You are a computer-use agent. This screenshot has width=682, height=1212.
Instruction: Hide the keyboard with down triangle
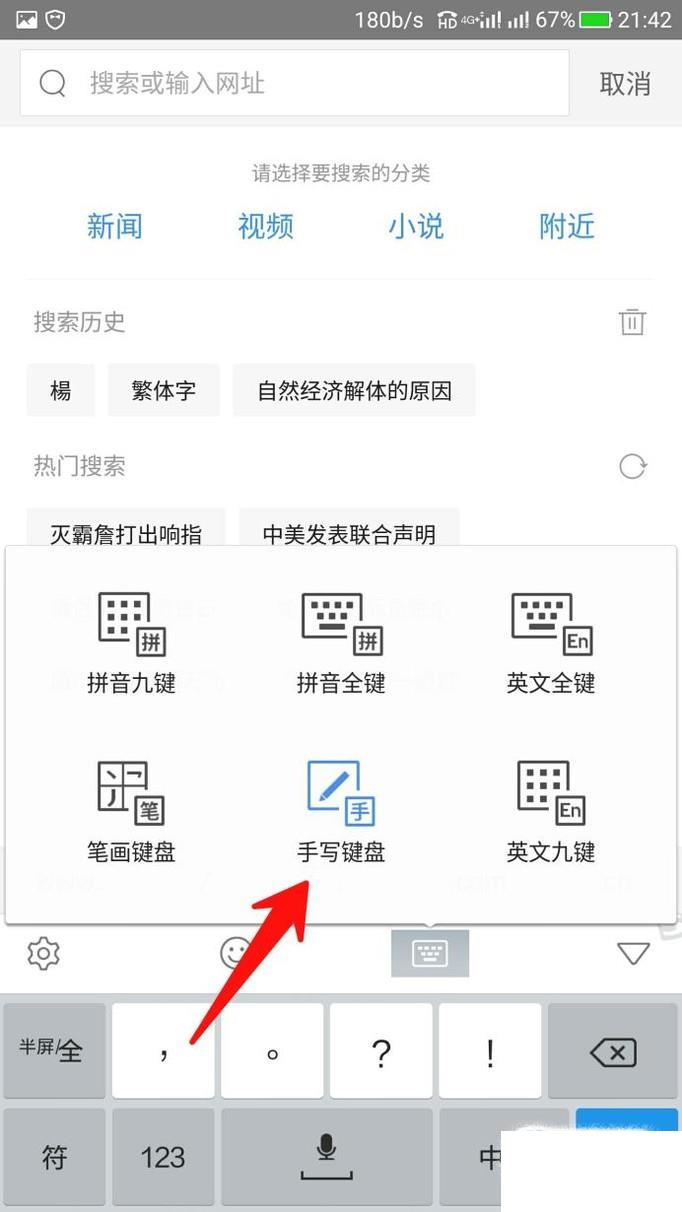click(x=633, y=954)
